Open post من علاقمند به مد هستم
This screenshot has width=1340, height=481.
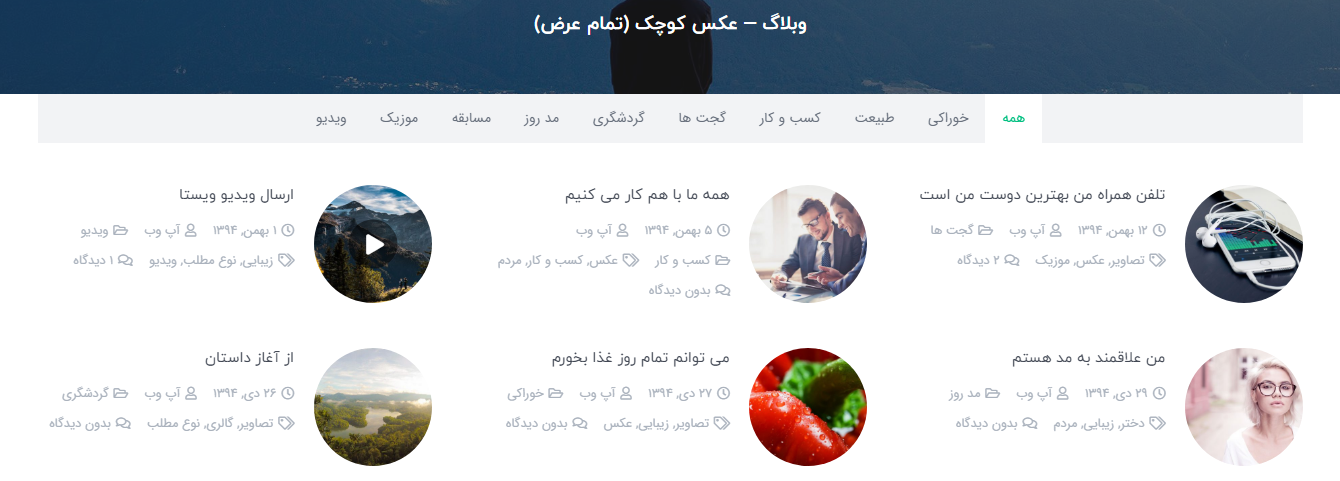point(1088,358)
